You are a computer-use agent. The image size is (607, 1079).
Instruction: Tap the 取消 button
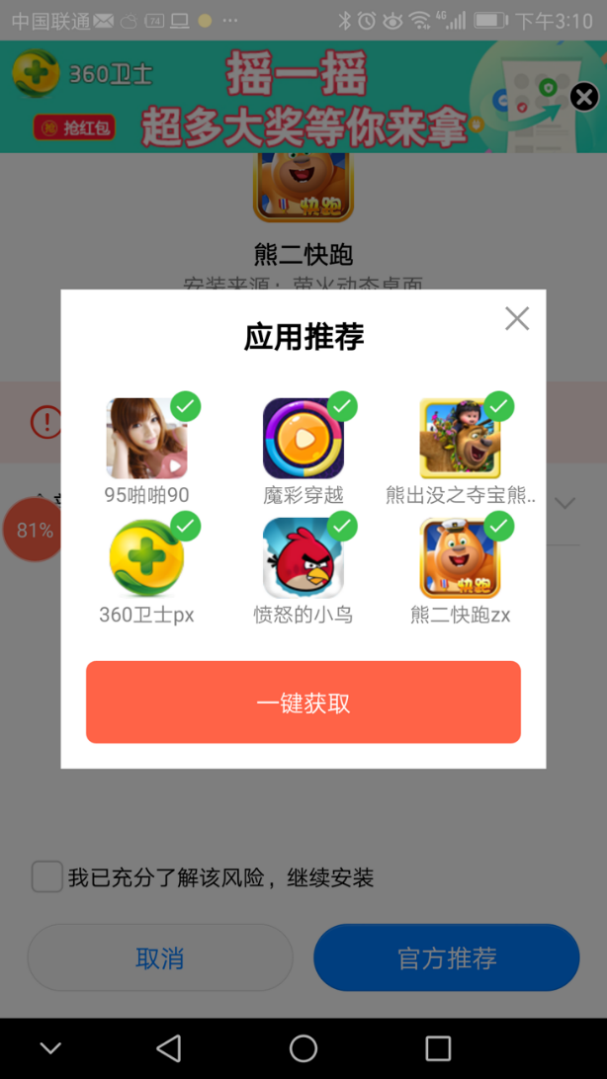pos(160,958)
